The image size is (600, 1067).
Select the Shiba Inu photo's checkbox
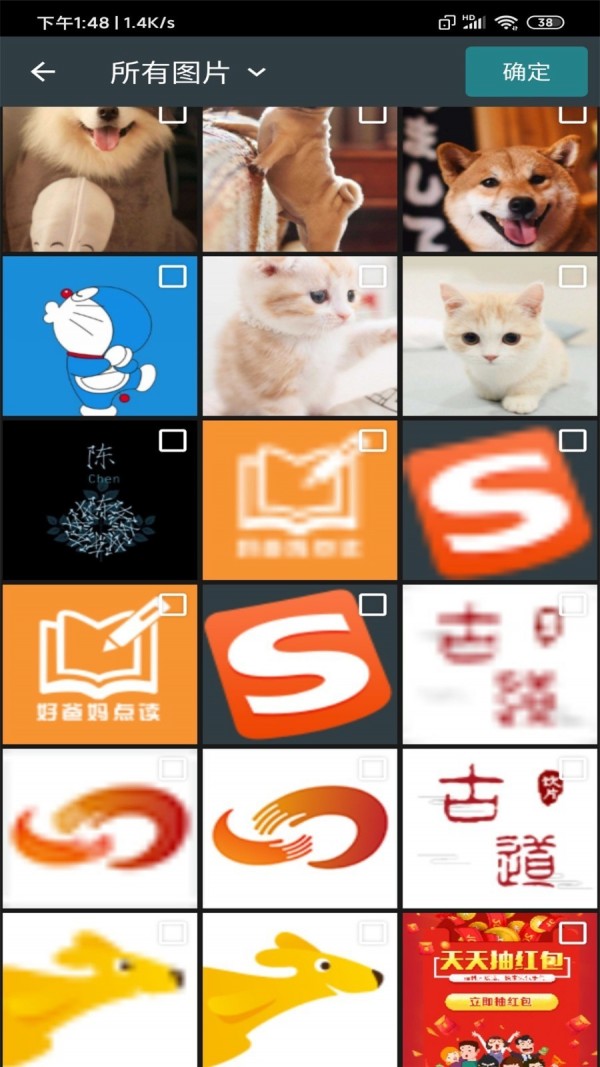point(572,113)
